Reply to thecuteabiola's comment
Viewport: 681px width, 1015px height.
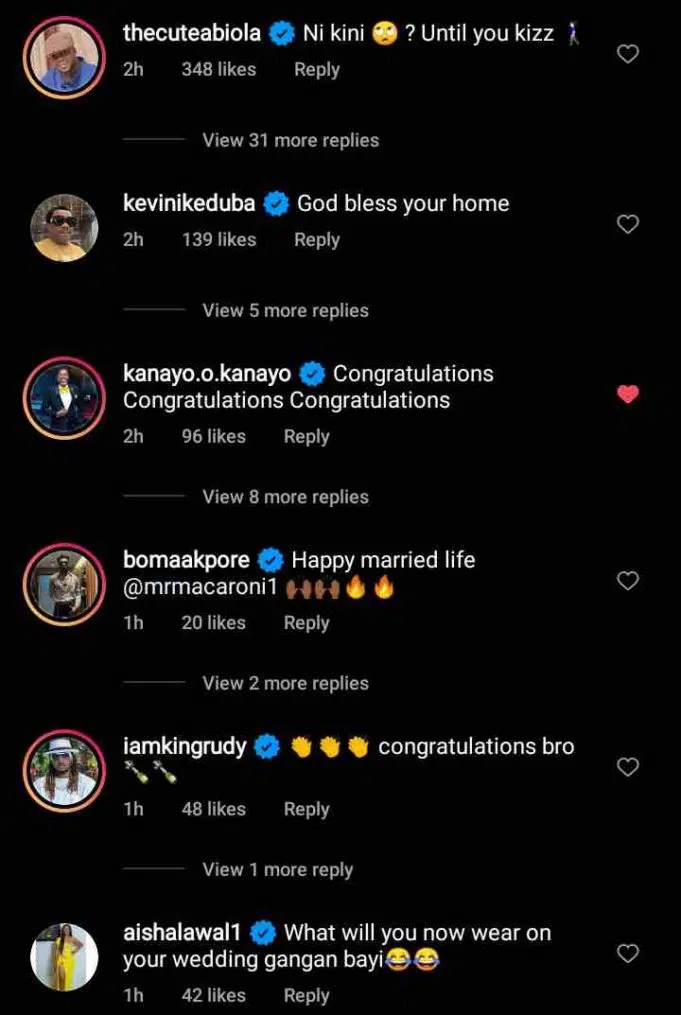click(316, 70)
